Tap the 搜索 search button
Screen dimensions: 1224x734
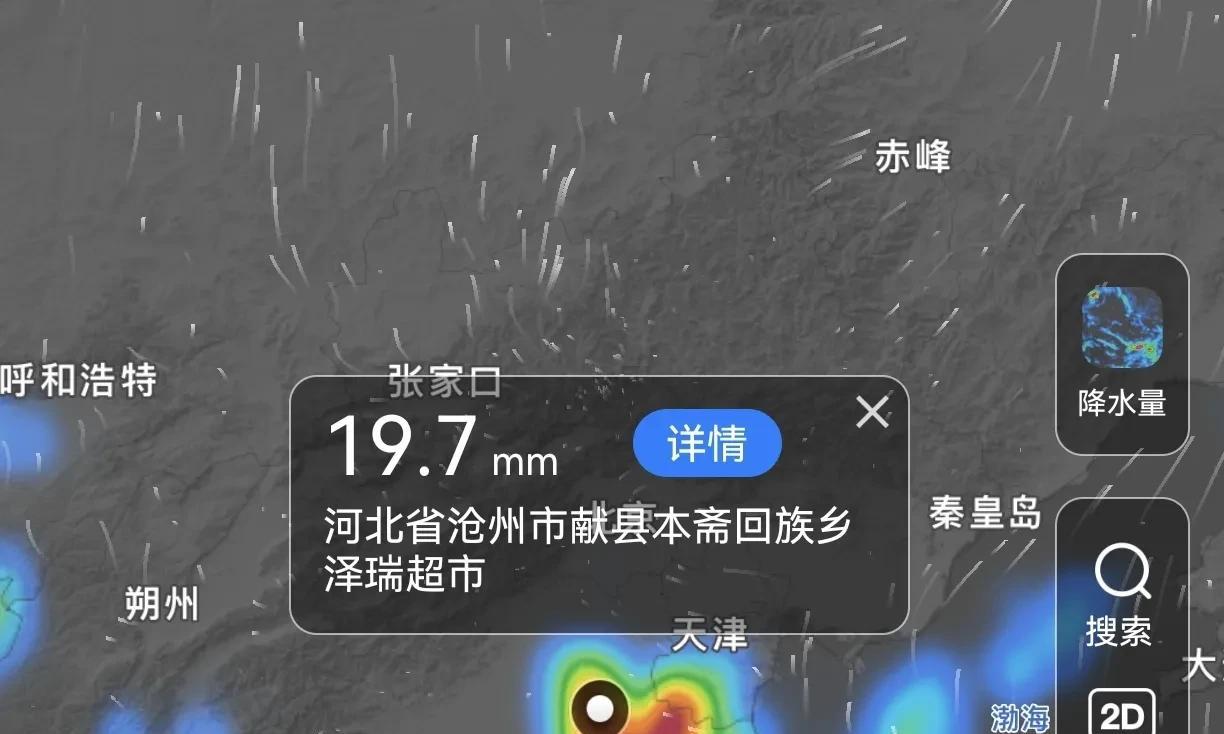click(x=1121, y=594)
